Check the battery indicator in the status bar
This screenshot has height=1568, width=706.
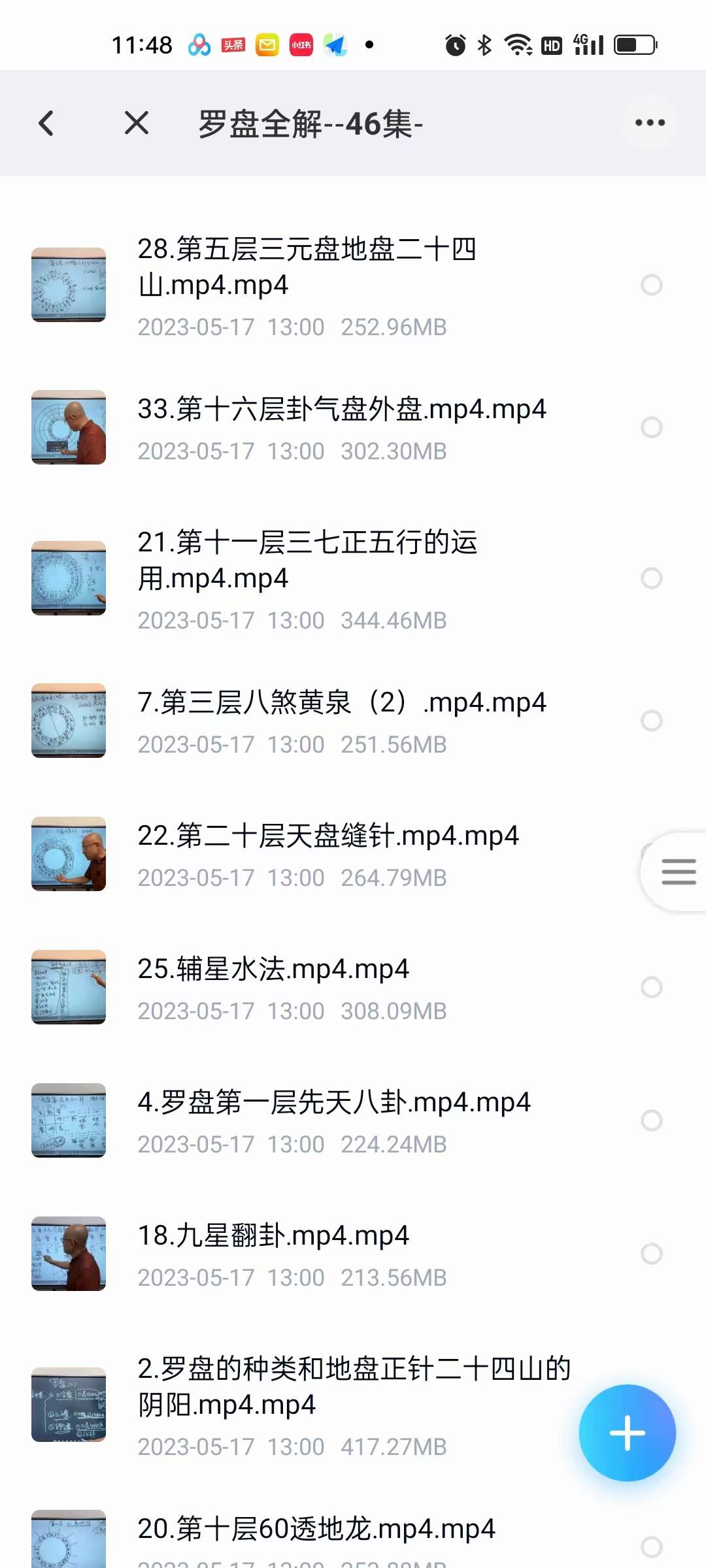[633, 44]
